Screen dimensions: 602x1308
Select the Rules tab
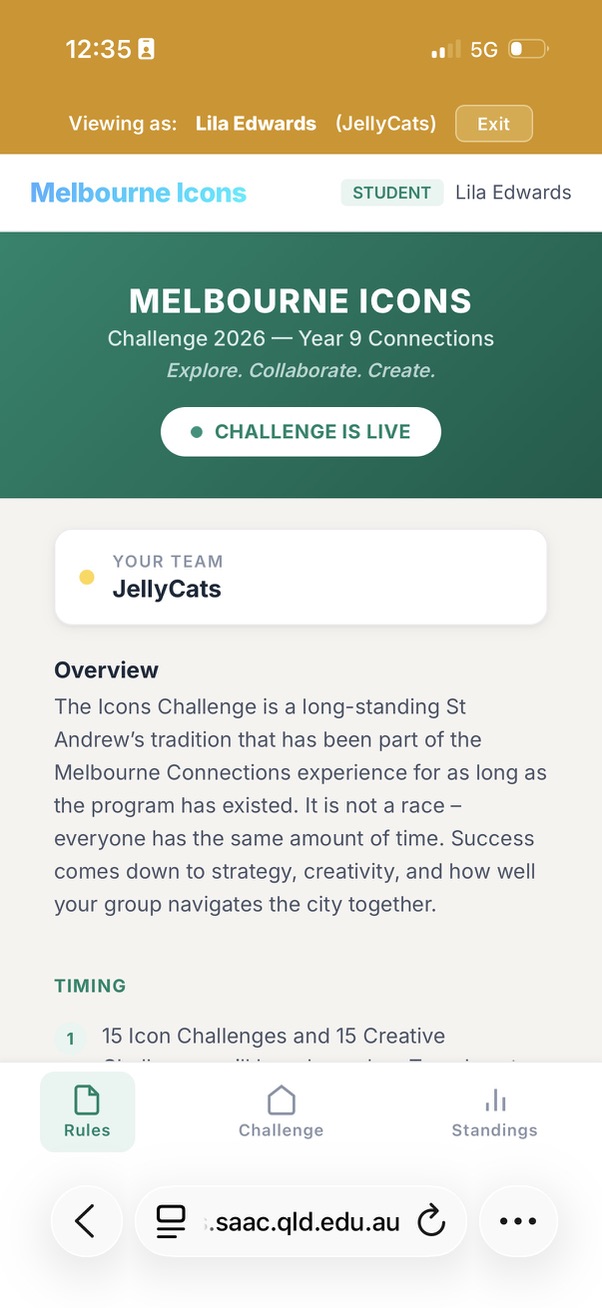87,1112
